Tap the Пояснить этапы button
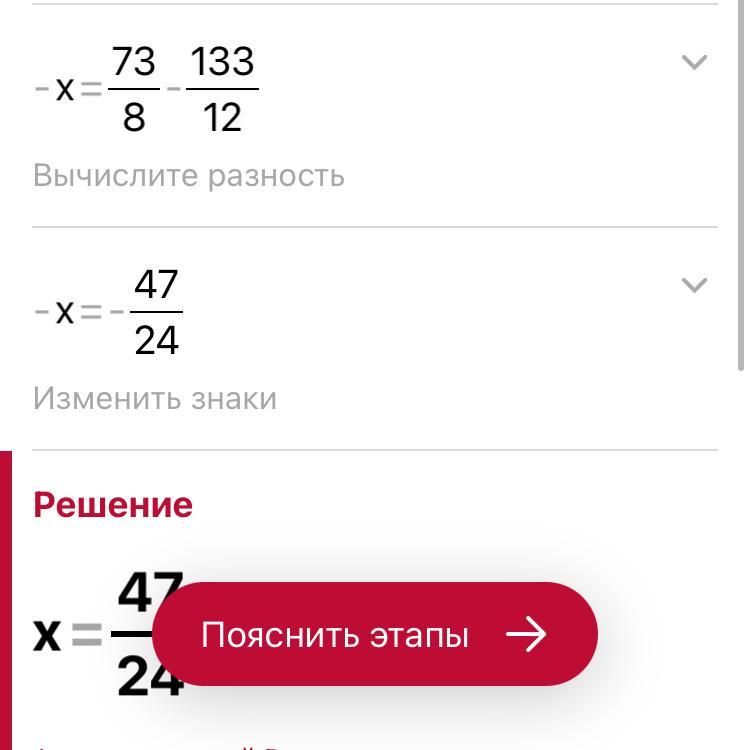Image resolution: width=750 pixels, height=750 pixels. [x=374, y=634]
